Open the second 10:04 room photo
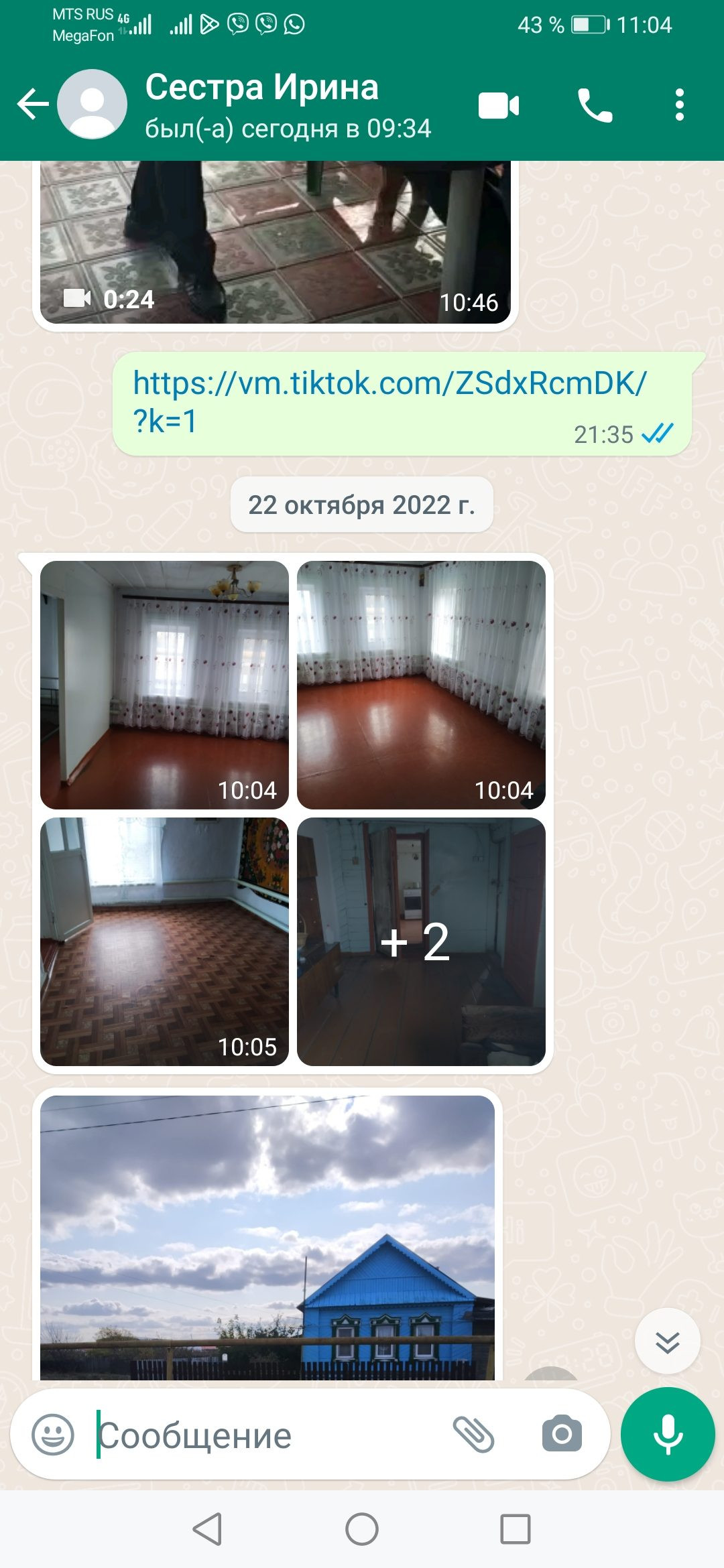Image resolution: width=724 pixels, height=1568 pixels. [421, 684]
